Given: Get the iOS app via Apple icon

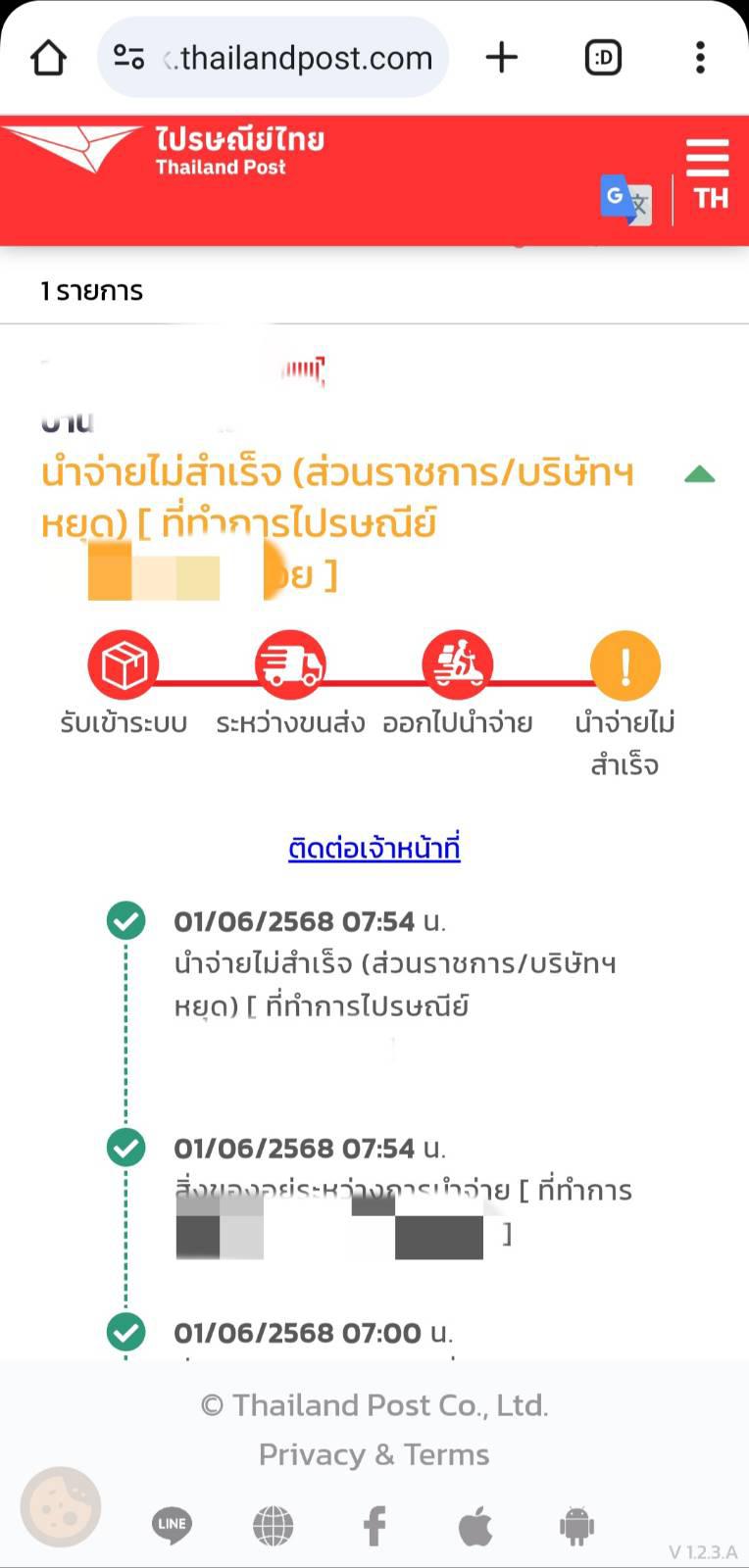Looking at the screenshot, I should point(475,1526).
